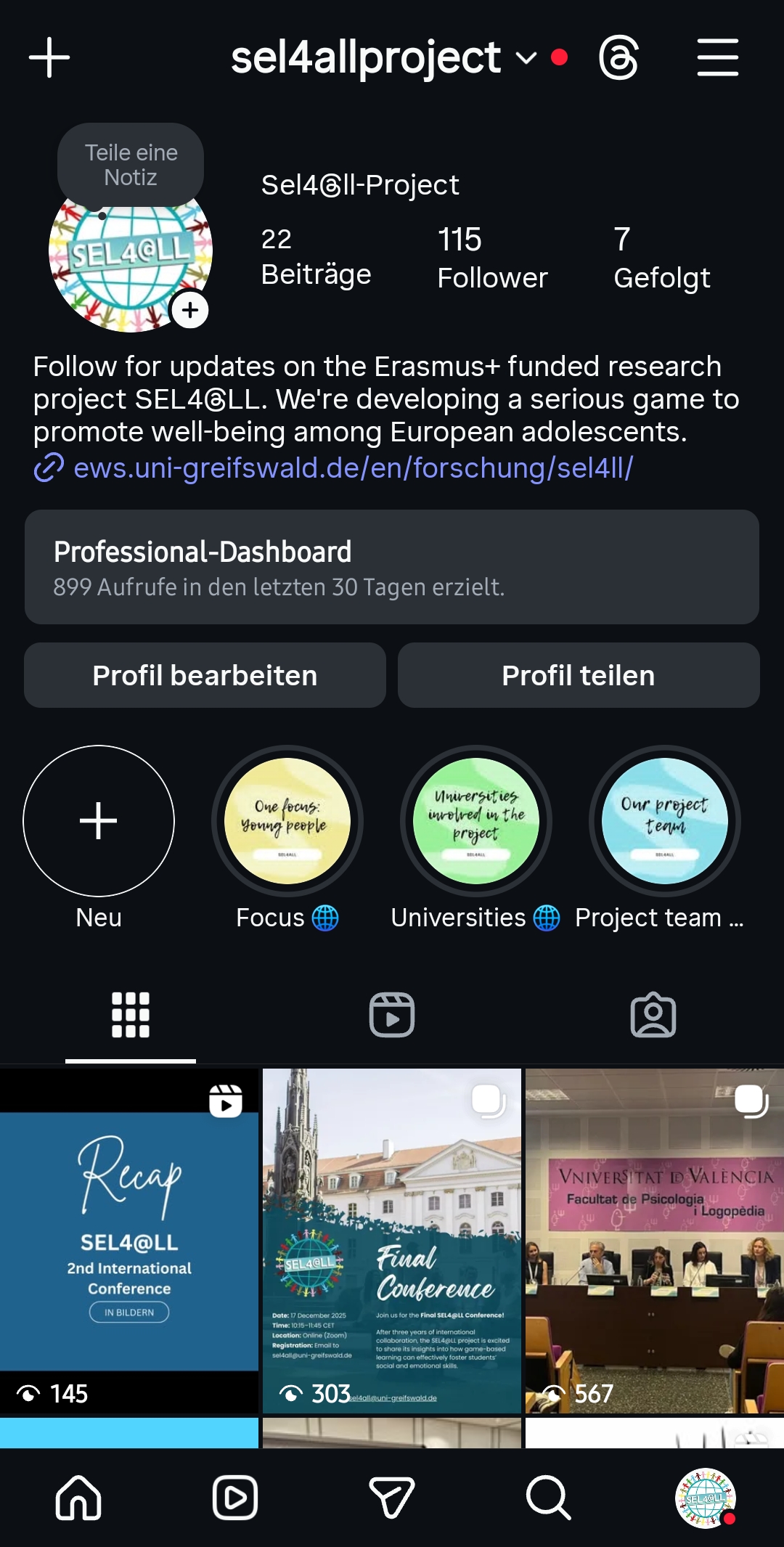Image resolution: width=784 pixels, height=1547 pixels.
Task: Open the 115 Follower list
Action: (x=491, y=258)
